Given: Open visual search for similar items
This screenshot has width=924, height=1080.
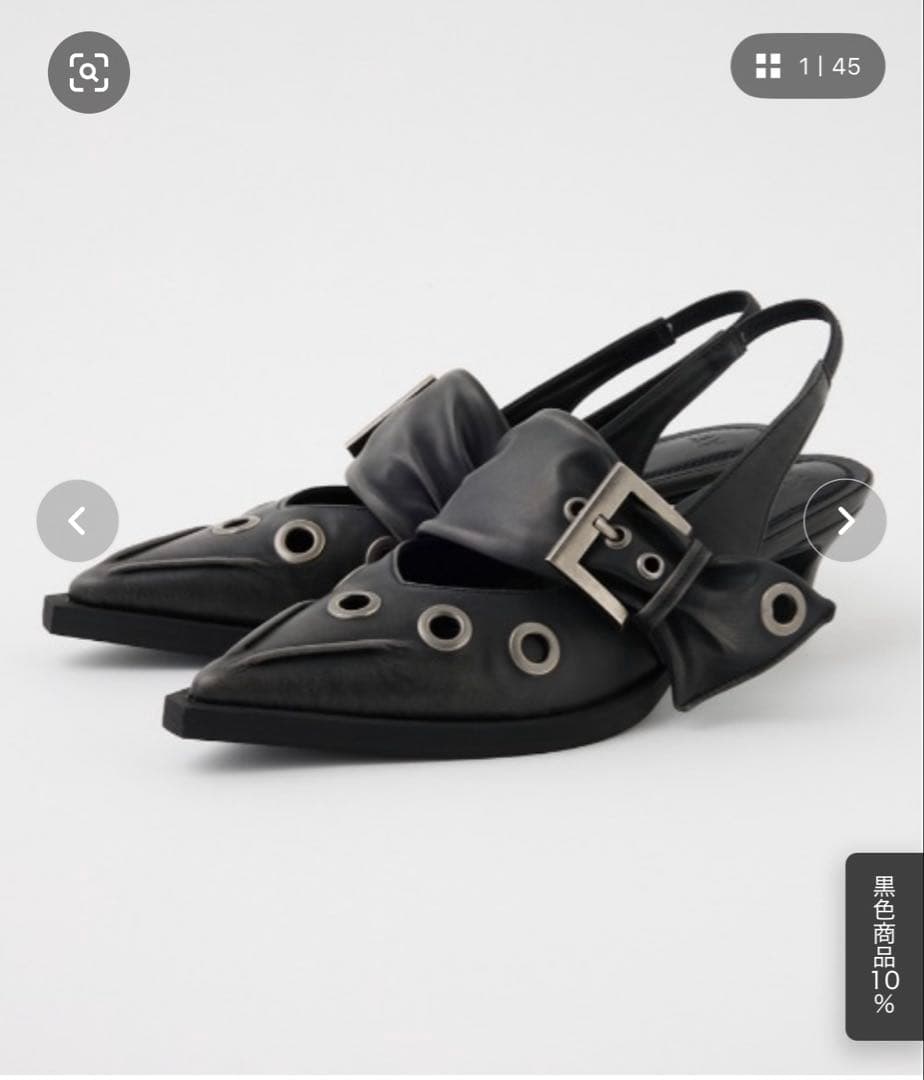Looking at the screenshot, I should (x=89, y=72).
